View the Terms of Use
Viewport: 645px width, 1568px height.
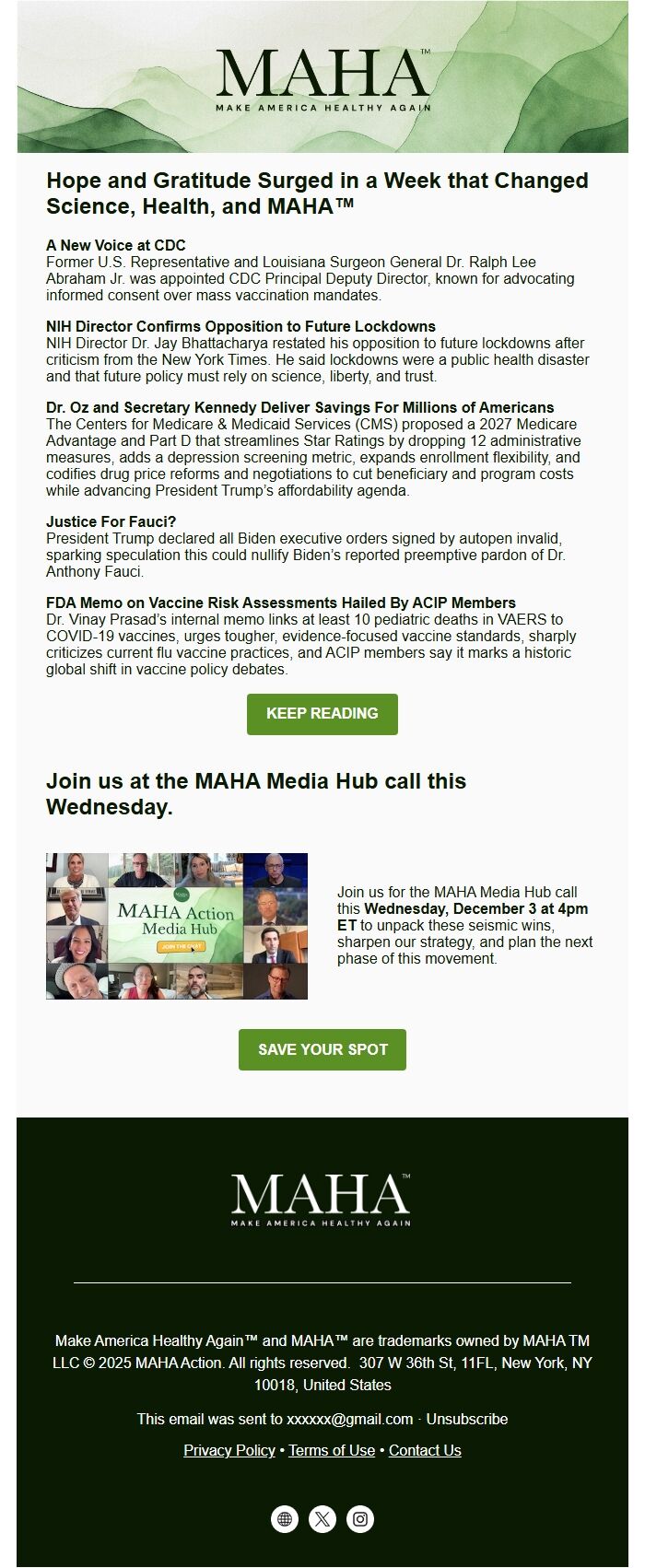click(332, 1450)
